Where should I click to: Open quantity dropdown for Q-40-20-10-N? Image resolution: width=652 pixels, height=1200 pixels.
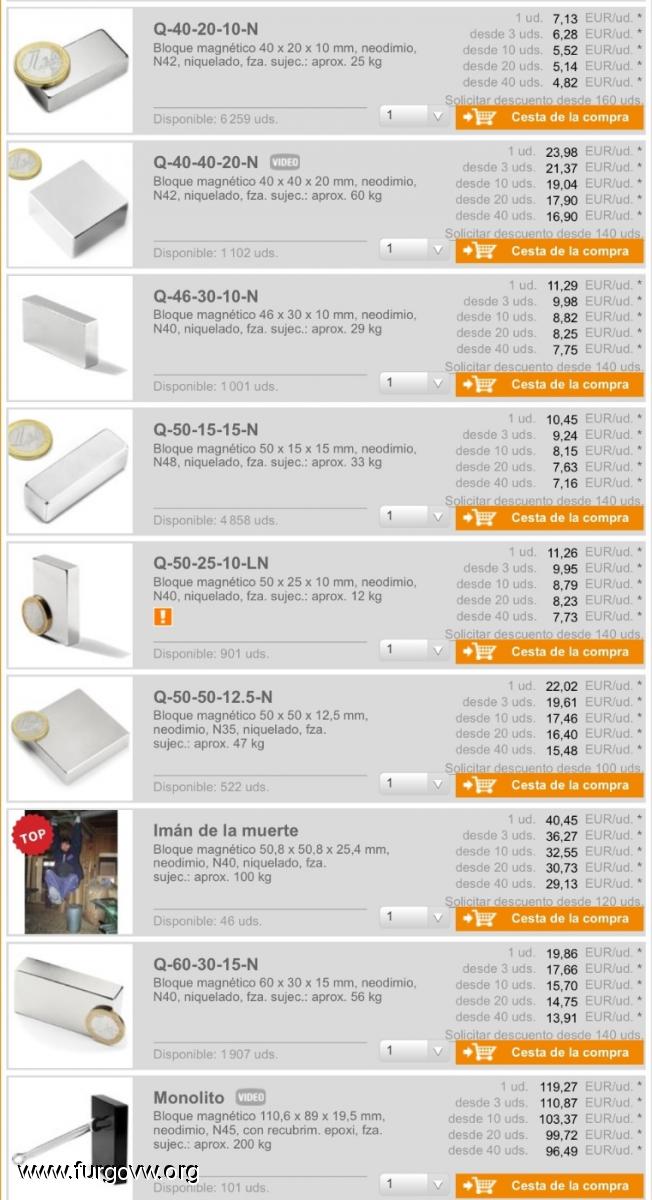412,116
